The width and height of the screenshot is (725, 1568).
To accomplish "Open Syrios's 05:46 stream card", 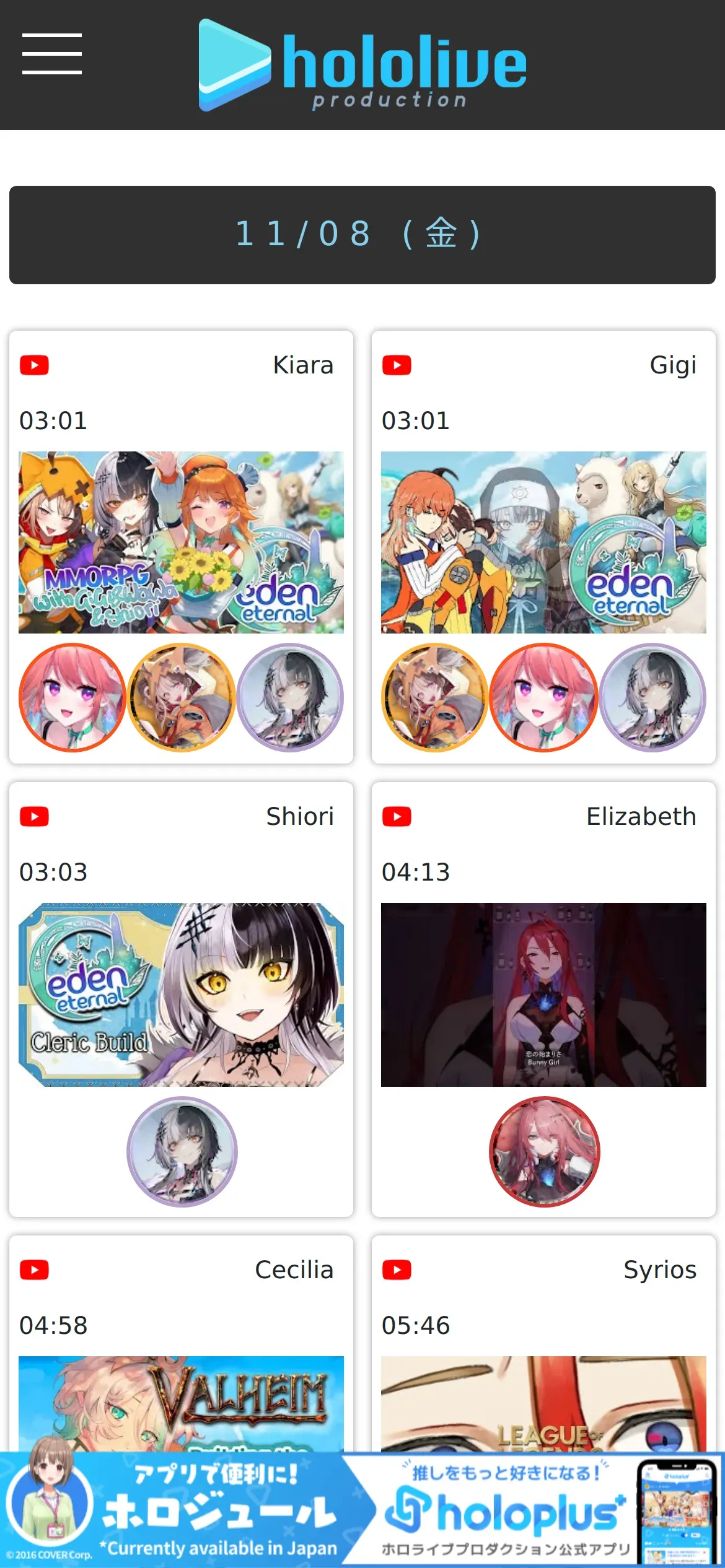I will [x=543, y=1344].
